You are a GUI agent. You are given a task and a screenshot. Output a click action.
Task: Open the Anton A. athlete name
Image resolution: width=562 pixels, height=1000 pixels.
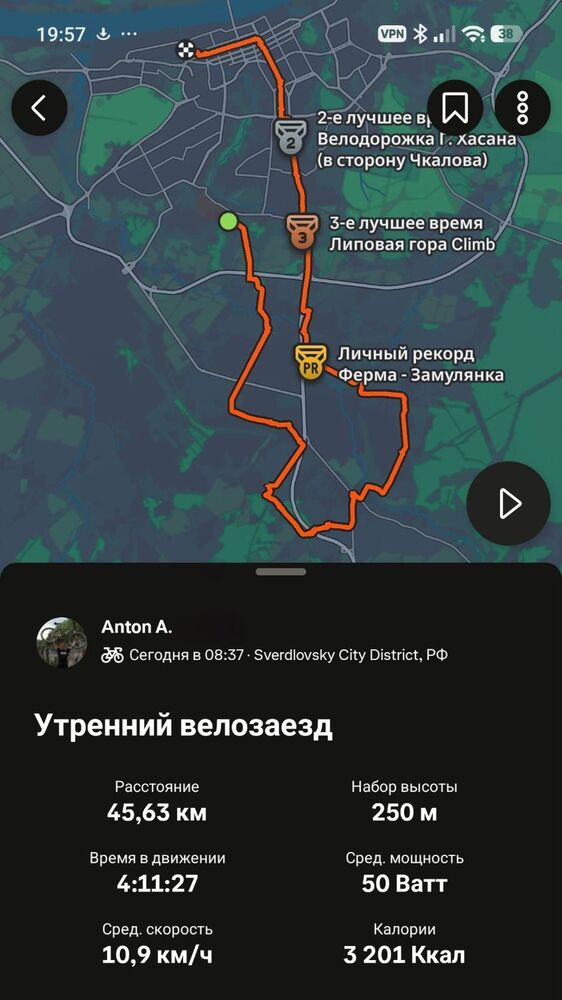[136, 627]
